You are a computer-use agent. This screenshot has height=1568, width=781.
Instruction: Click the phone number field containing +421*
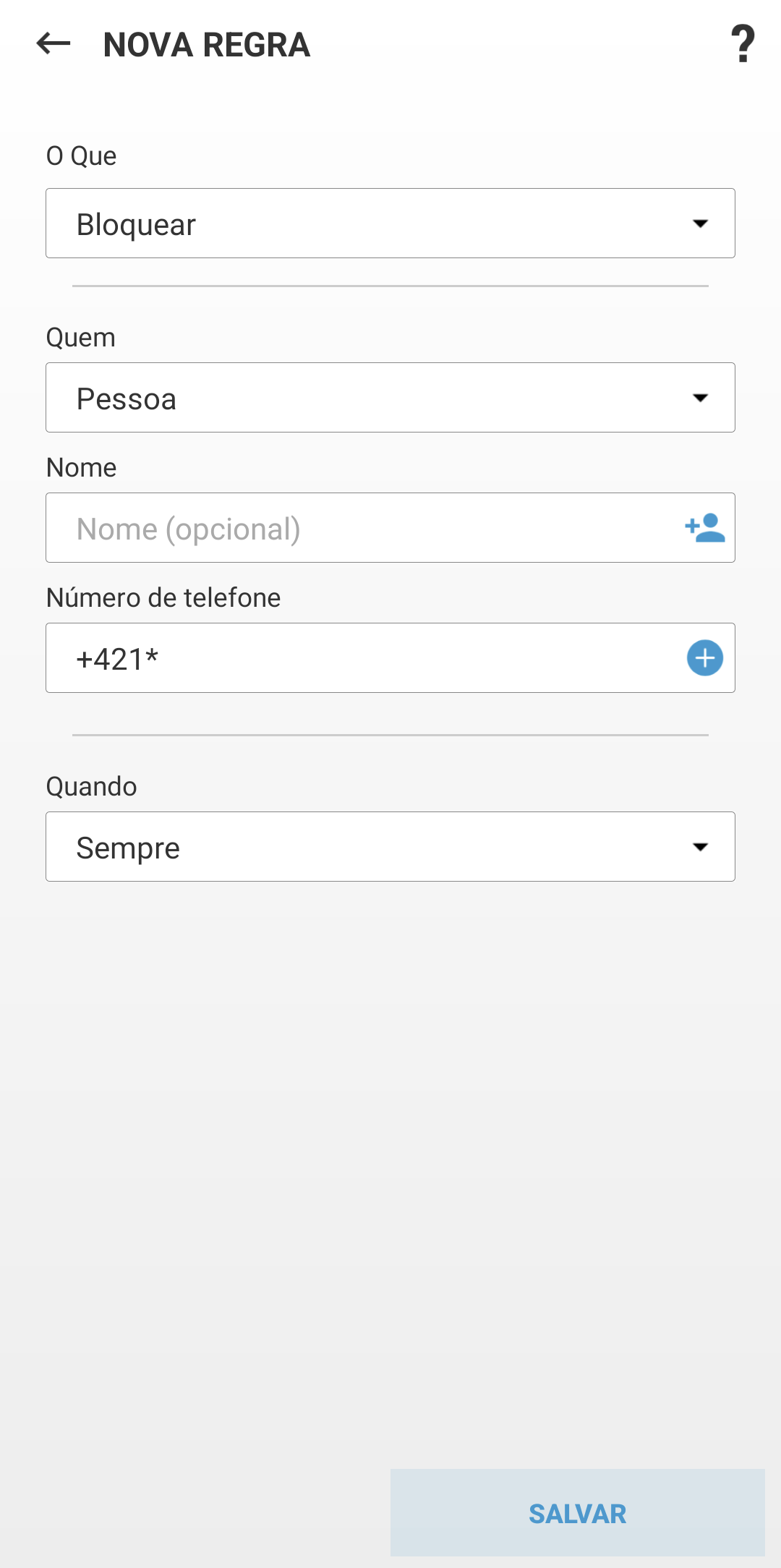coord(325,658)
